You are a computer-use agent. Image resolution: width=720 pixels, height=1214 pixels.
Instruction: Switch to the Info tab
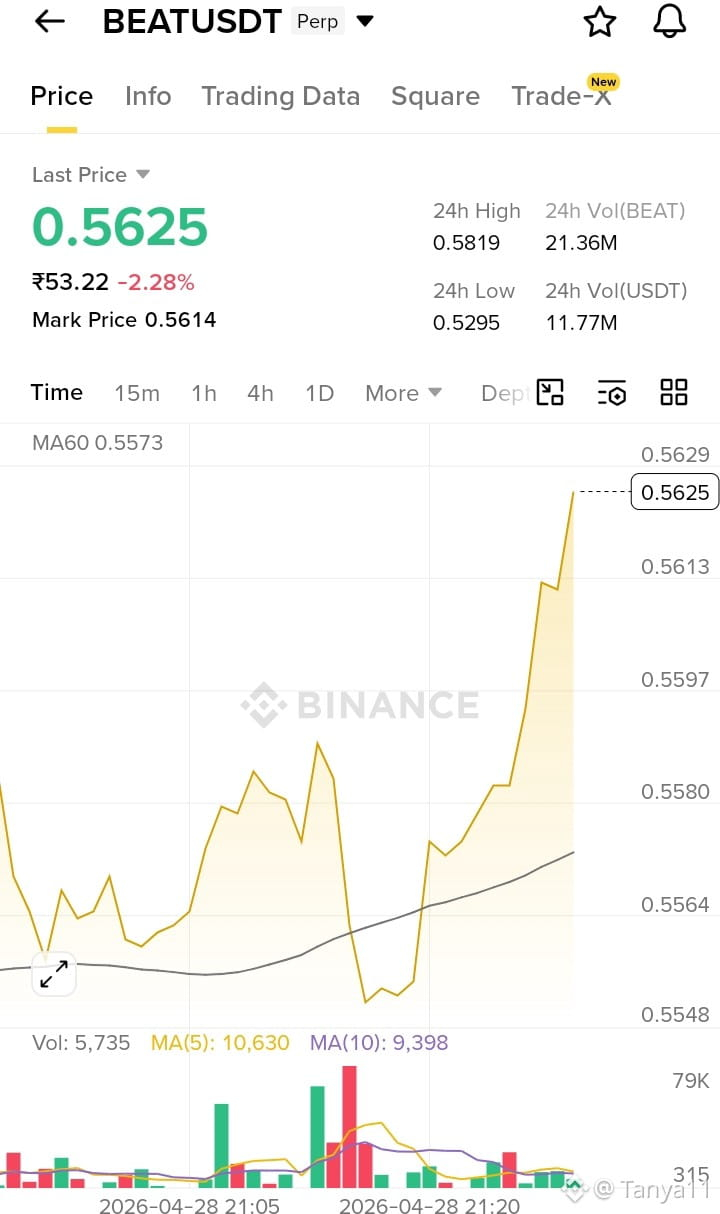pos(148,96)
